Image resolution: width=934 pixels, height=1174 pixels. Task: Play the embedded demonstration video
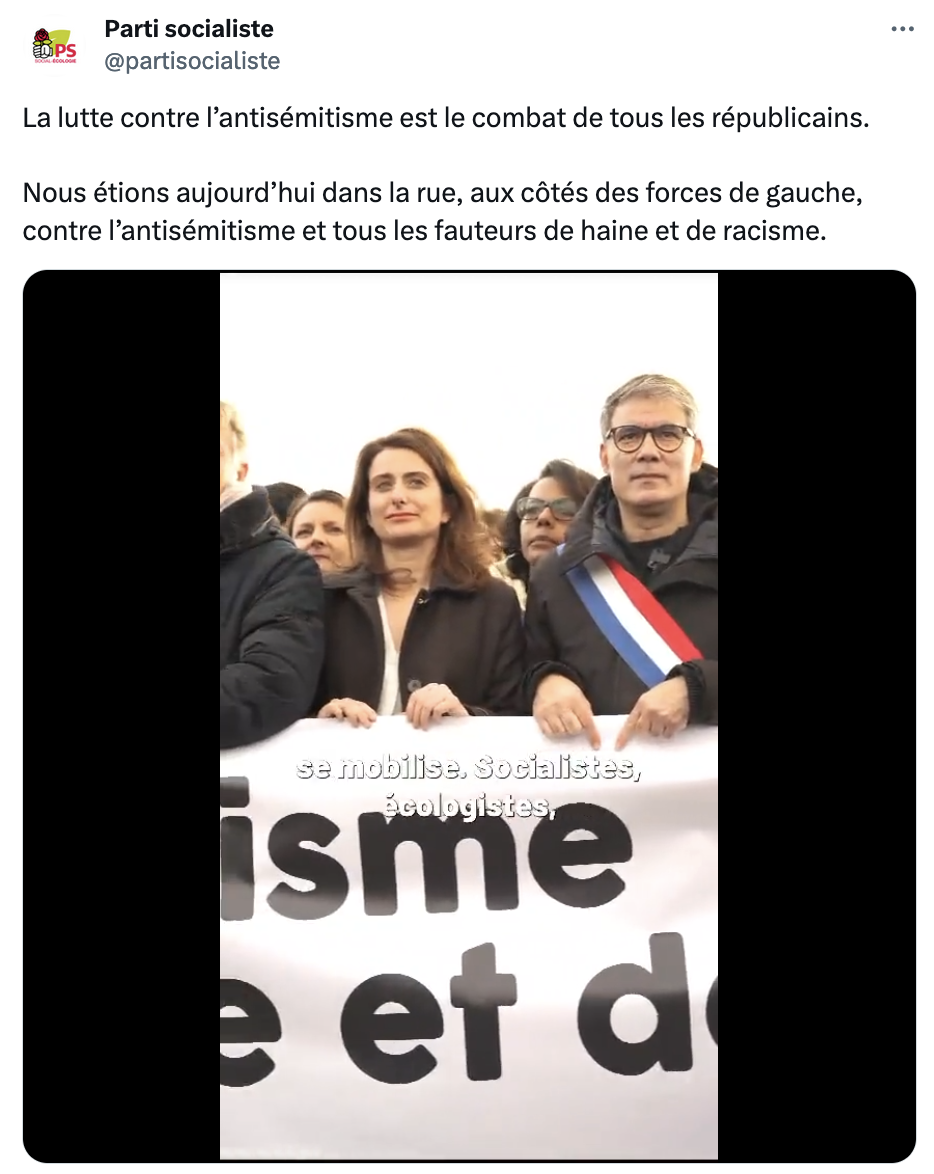click(x=469, y=715)
